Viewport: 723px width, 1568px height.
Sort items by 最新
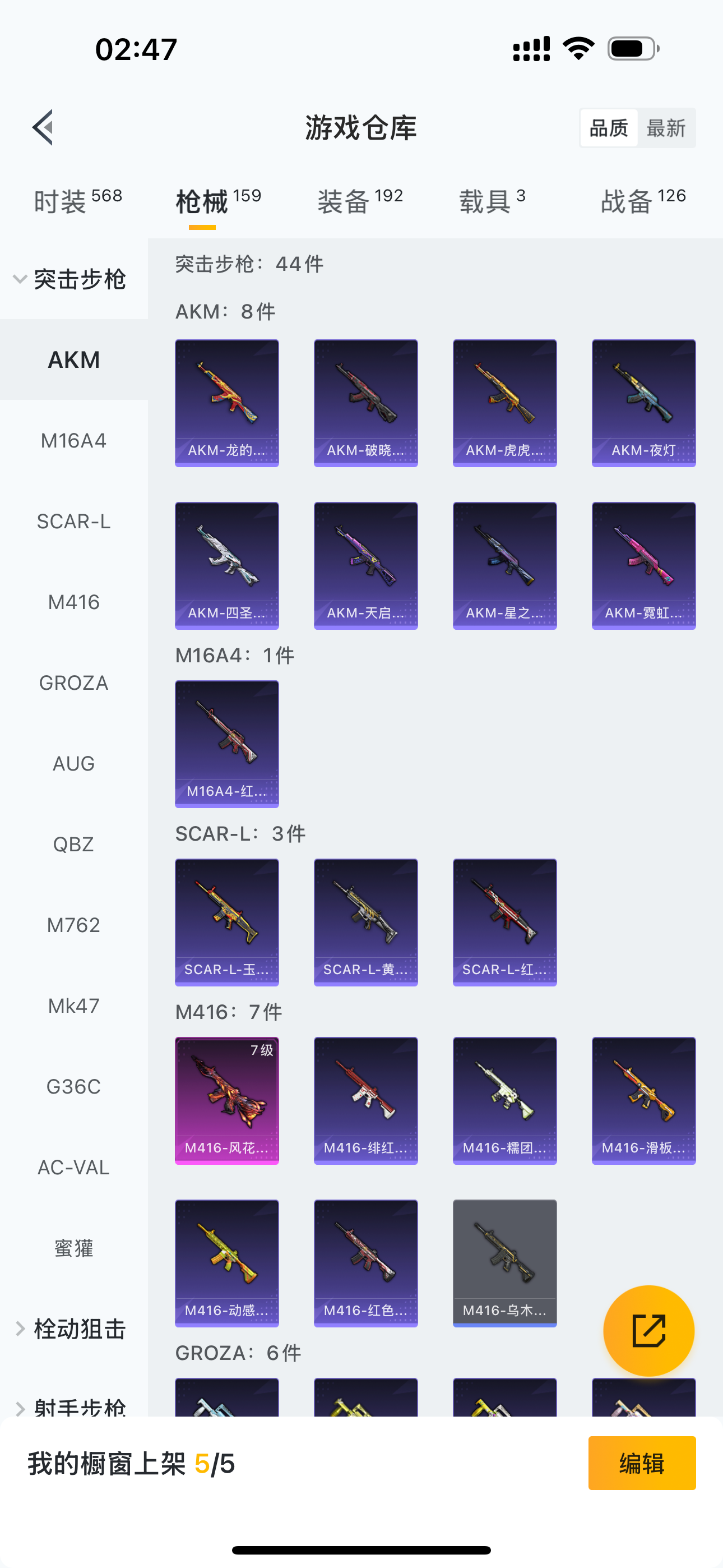click(x=666, y=128)
